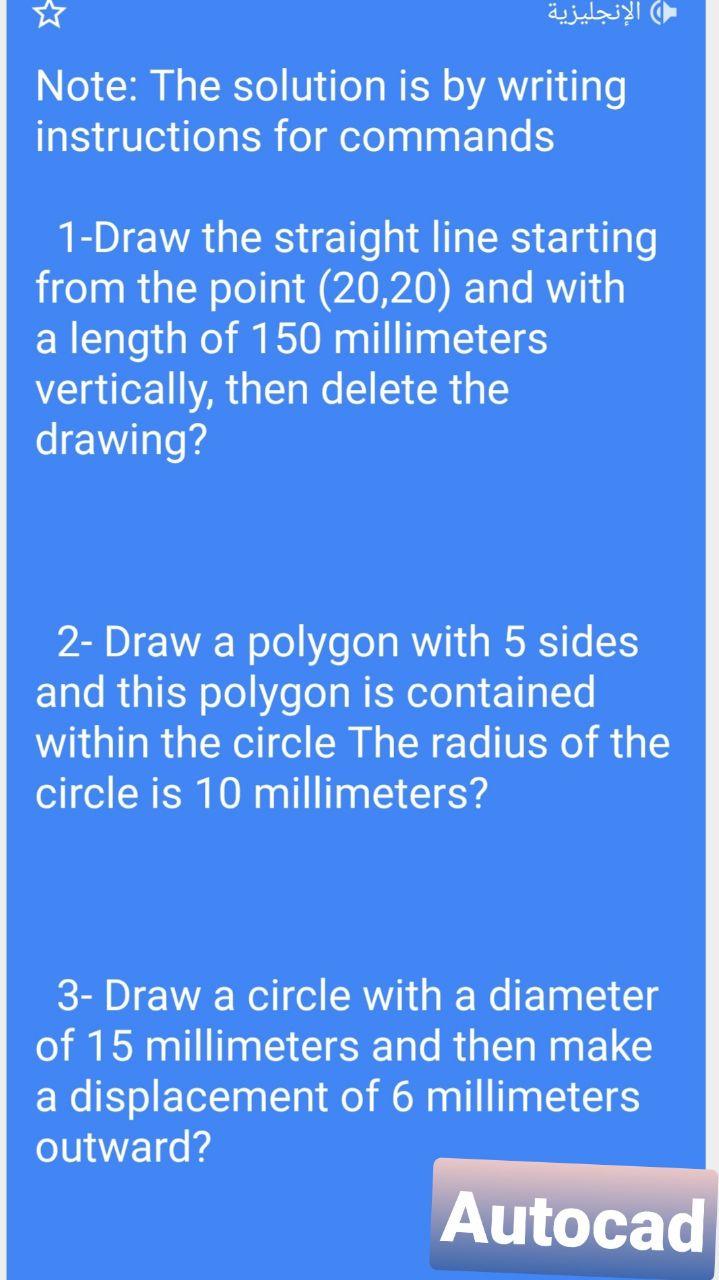Play the English translation audio
This screenshot has height=1280, width=719.
(664, 17)
